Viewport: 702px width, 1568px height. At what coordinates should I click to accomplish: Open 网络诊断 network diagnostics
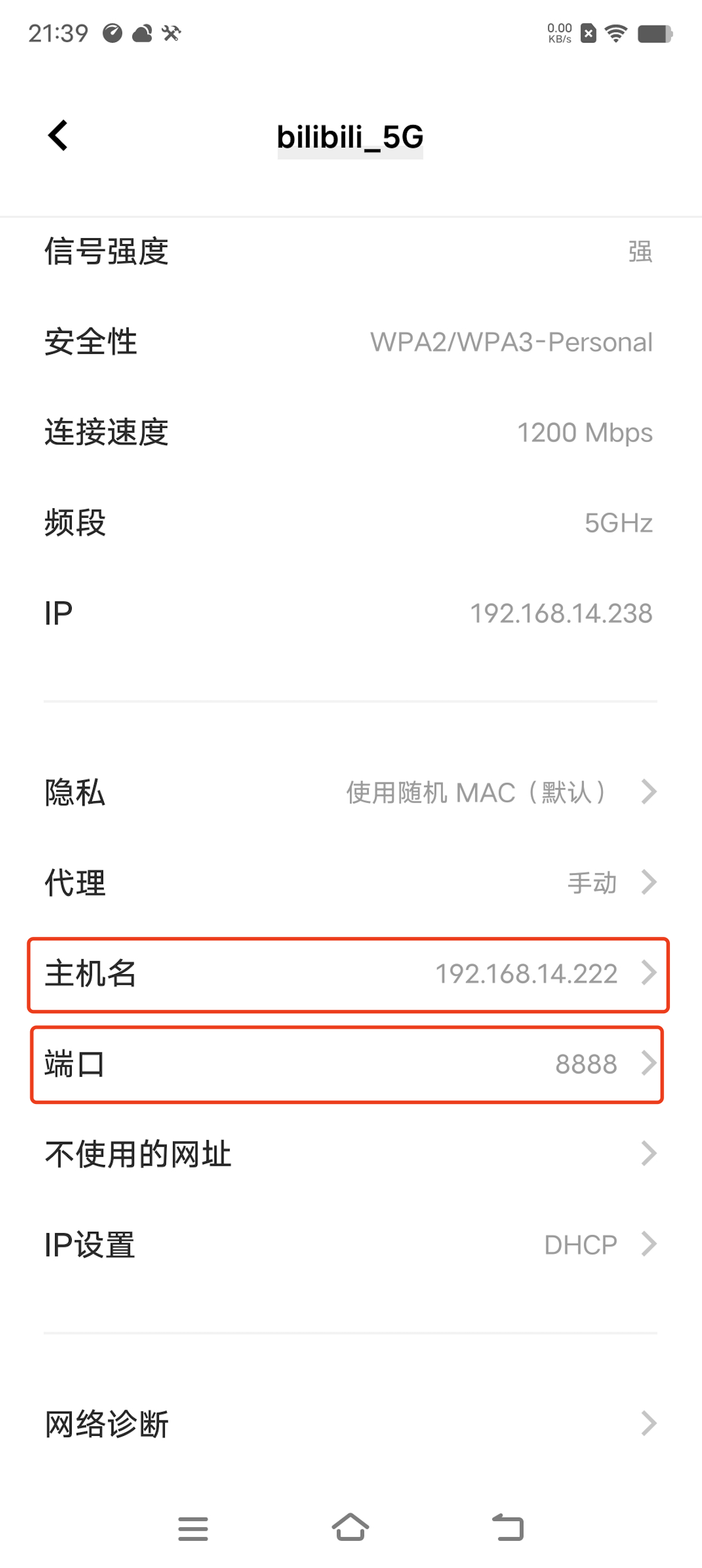[350, 1424]
